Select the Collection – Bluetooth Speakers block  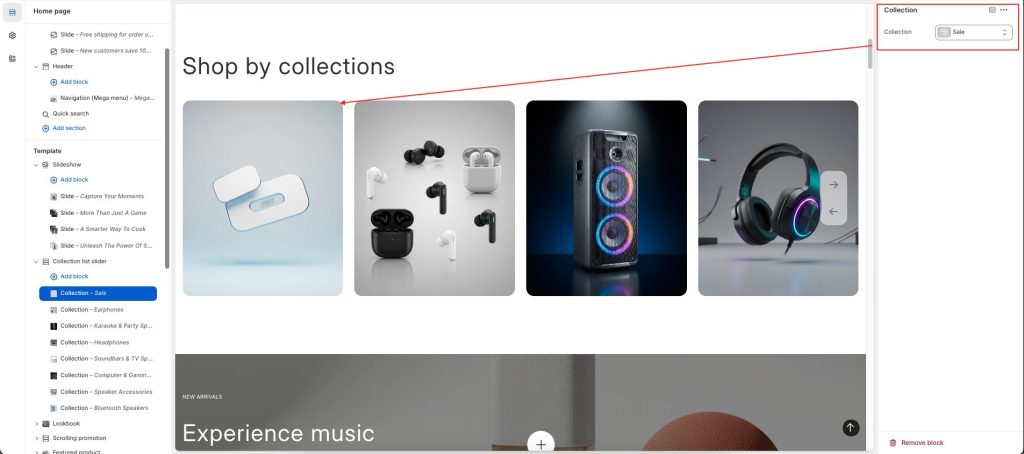[103, 408]
